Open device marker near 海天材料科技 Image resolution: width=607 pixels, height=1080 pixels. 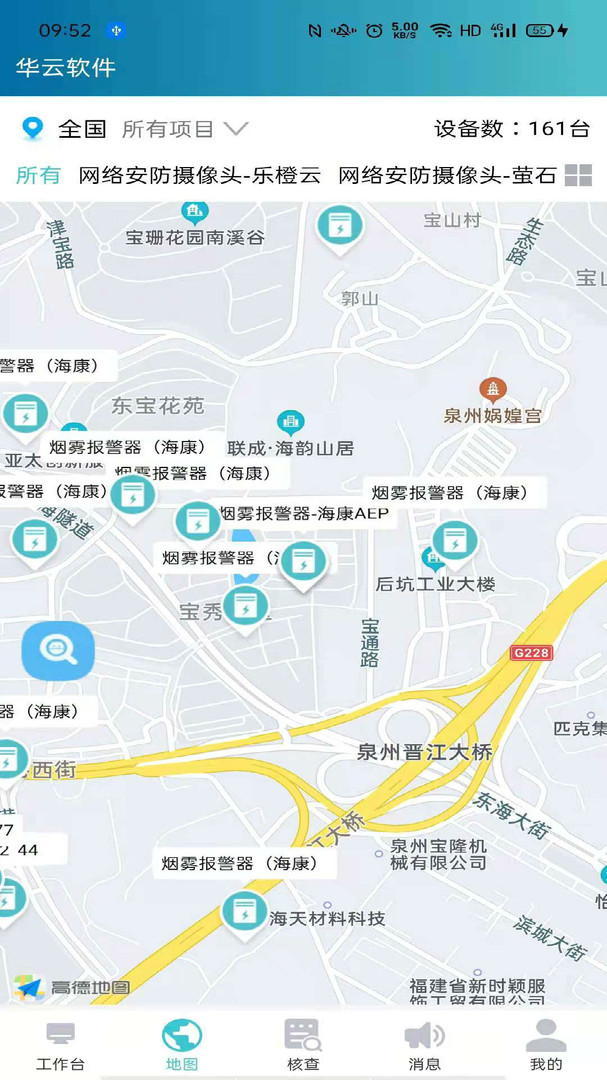click(x=244, y=913)
